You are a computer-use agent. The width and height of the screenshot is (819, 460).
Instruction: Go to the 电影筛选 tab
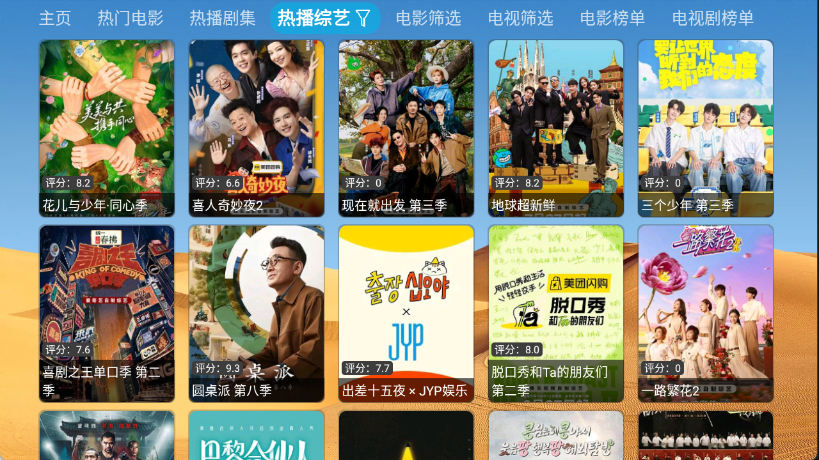(x=428, y=18)
